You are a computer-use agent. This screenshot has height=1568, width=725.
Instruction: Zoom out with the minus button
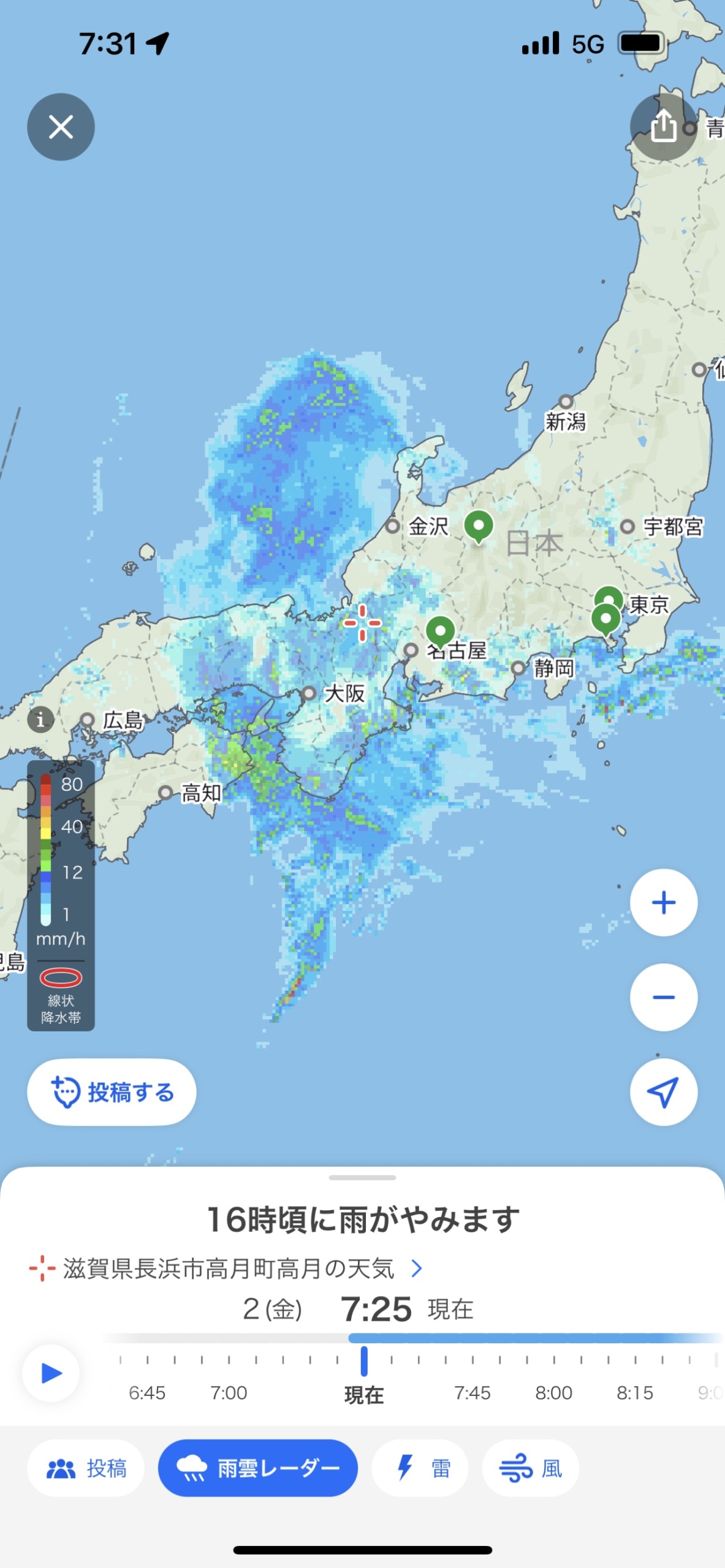click(664, 997)
